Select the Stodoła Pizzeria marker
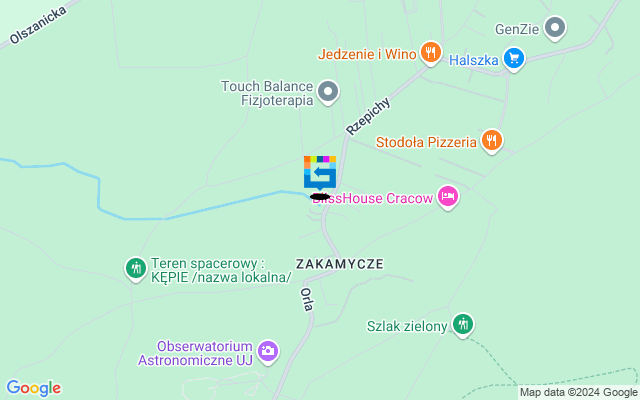The width and height of the screenshot is (640, 400). tap(491, 141)
